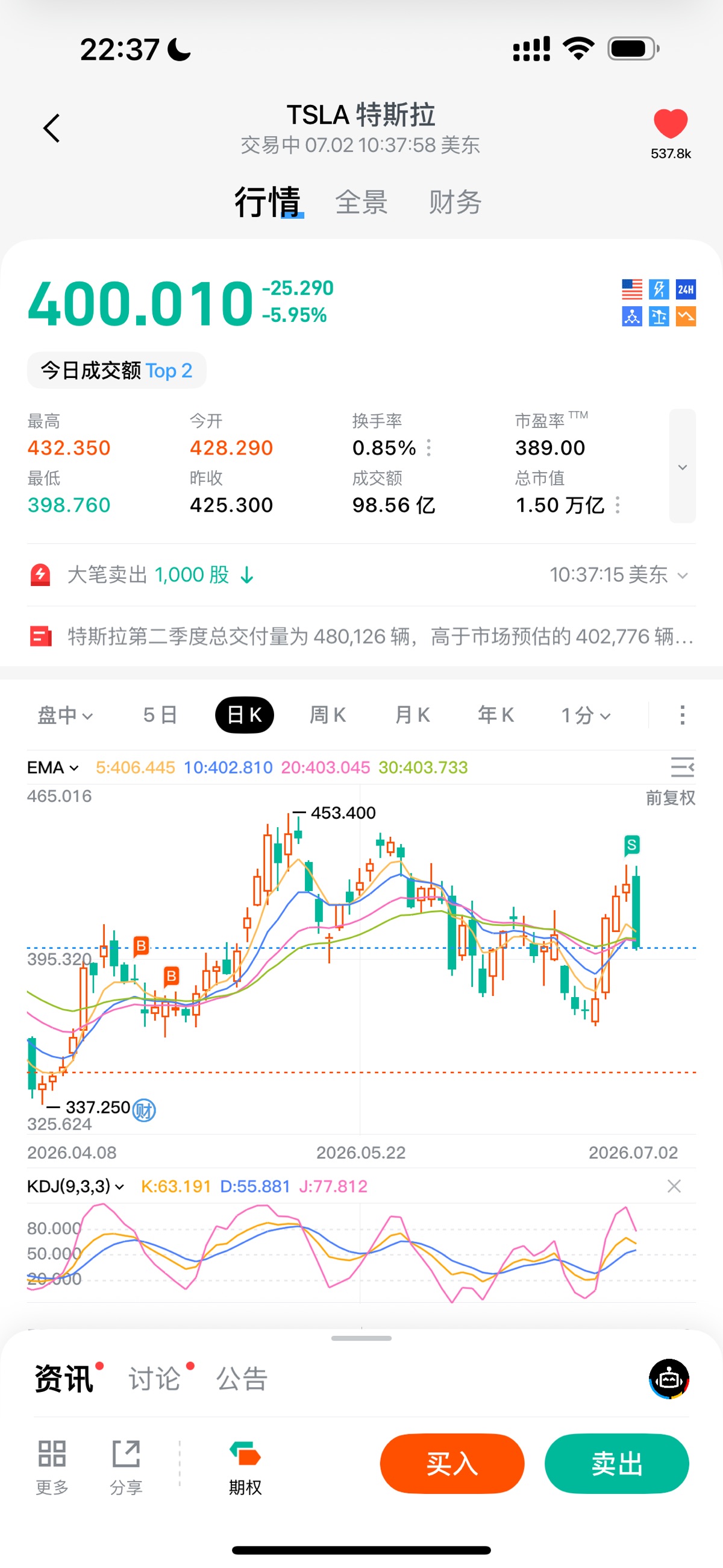Go back using the top-left arrow
This screenshot has height=1568, width=723.
52,128
